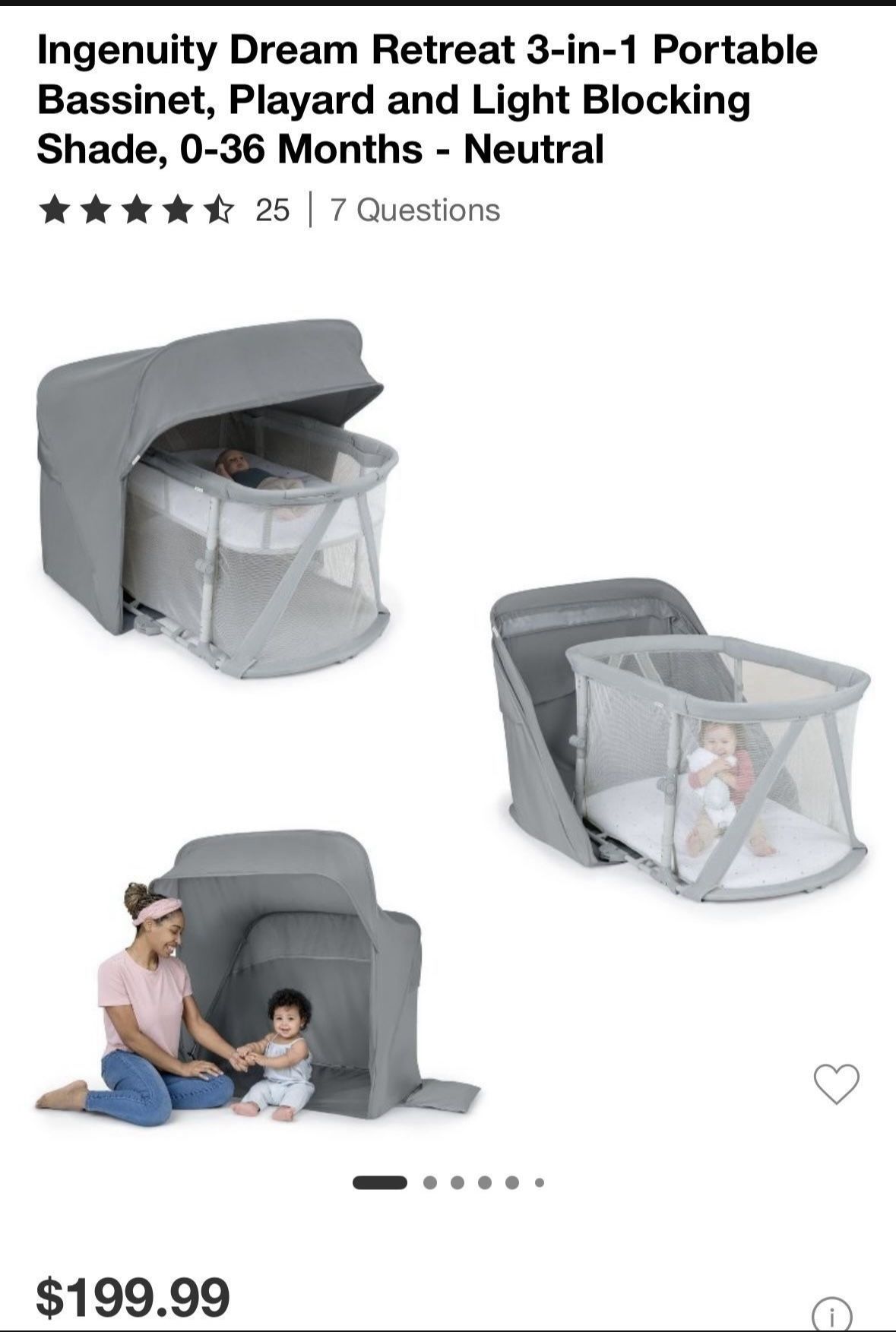Open the Ingenuity Dream Retreat product image
Image resolution: width=896 pixels, height=1332 pixels.
(448, 714)
